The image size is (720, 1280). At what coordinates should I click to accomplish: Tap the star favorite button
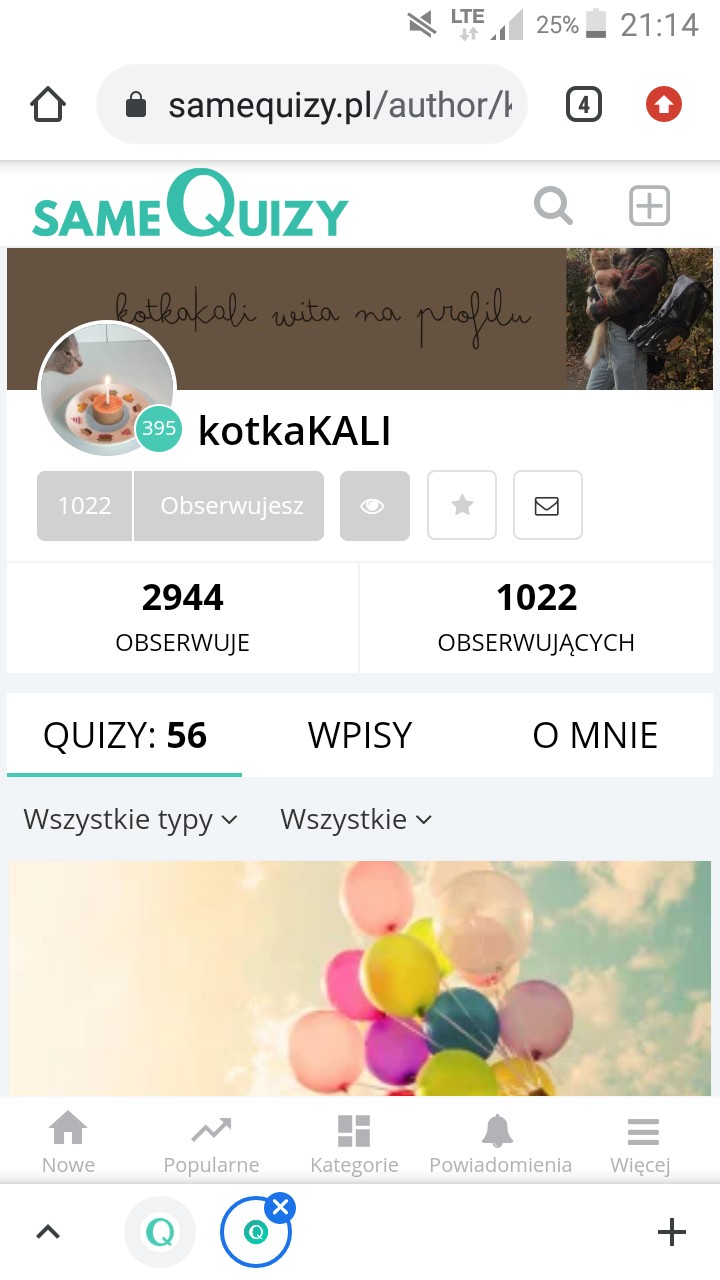point(462,506)
